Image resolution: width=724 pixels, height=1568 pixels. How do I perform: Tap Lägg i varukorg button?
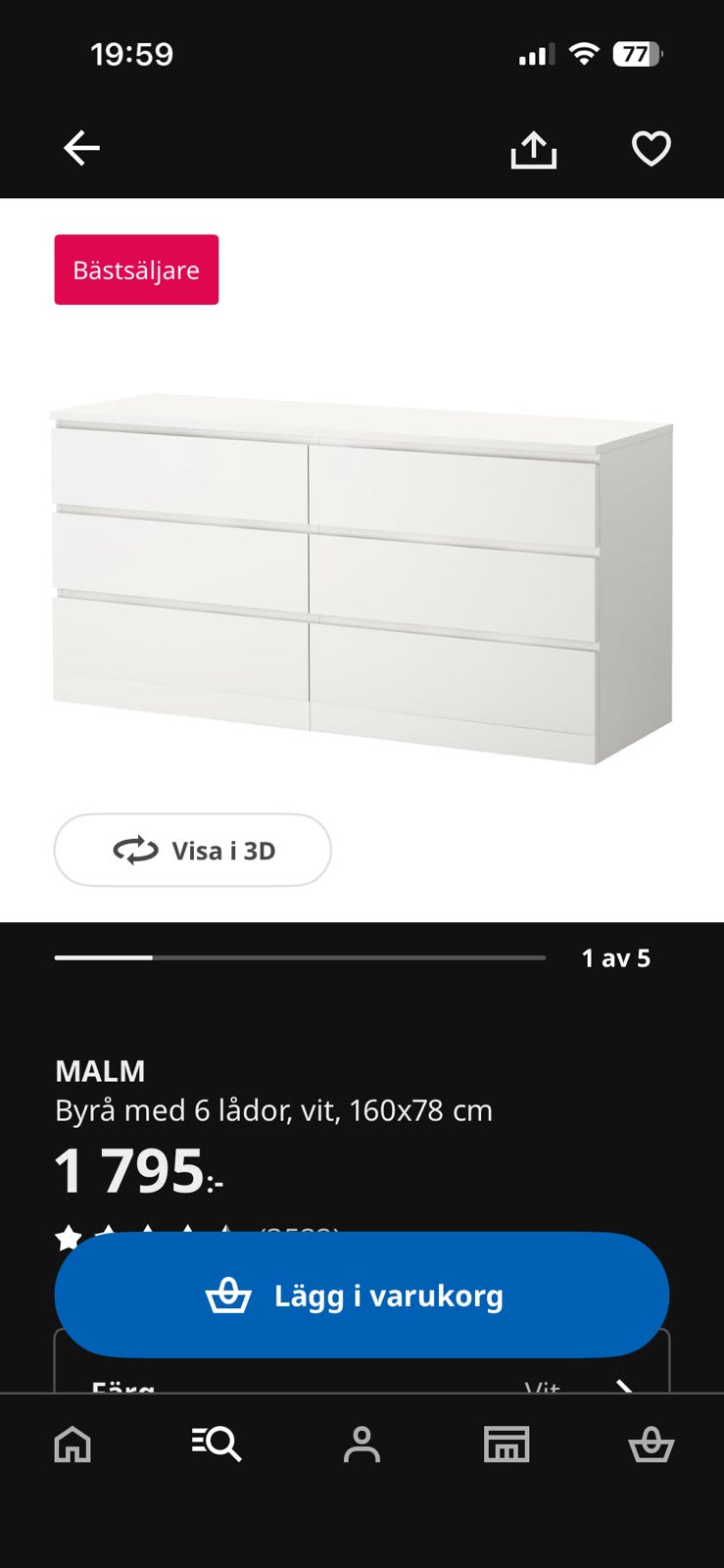pyautogui.click(x=362, y=1295)
